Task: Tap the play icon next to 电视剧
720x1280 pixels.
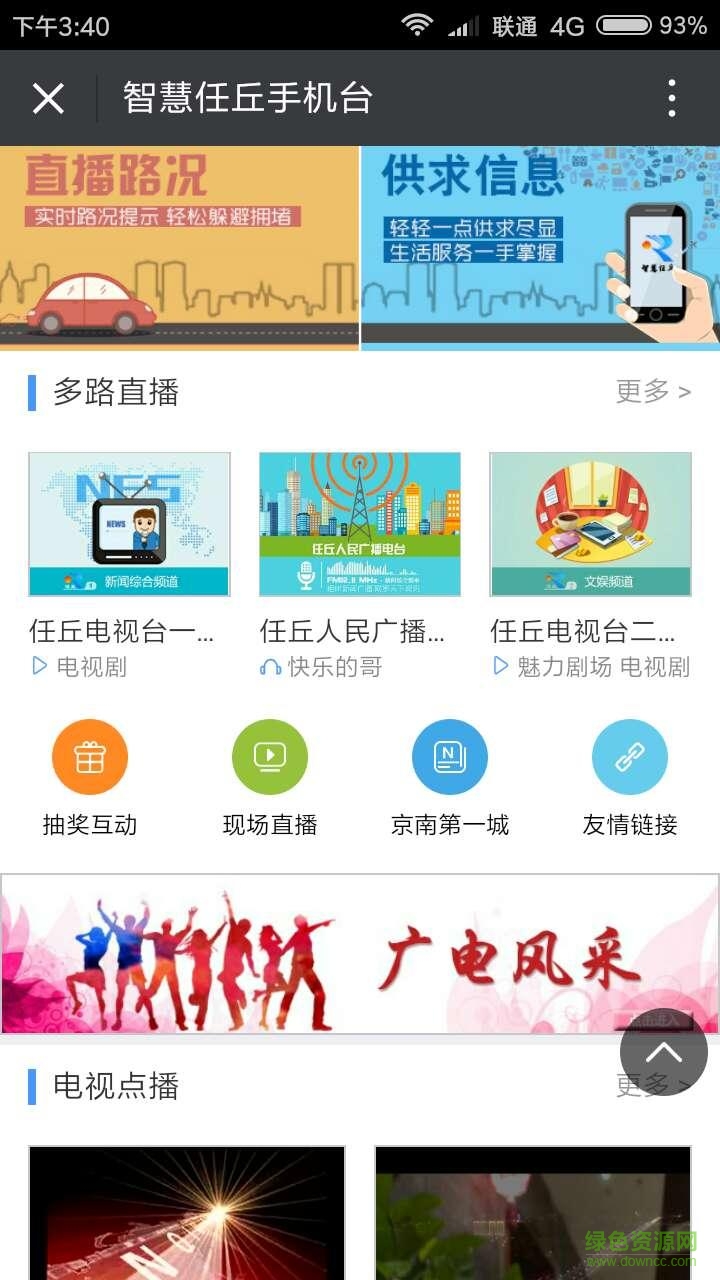Action: [x=40, y=667]
